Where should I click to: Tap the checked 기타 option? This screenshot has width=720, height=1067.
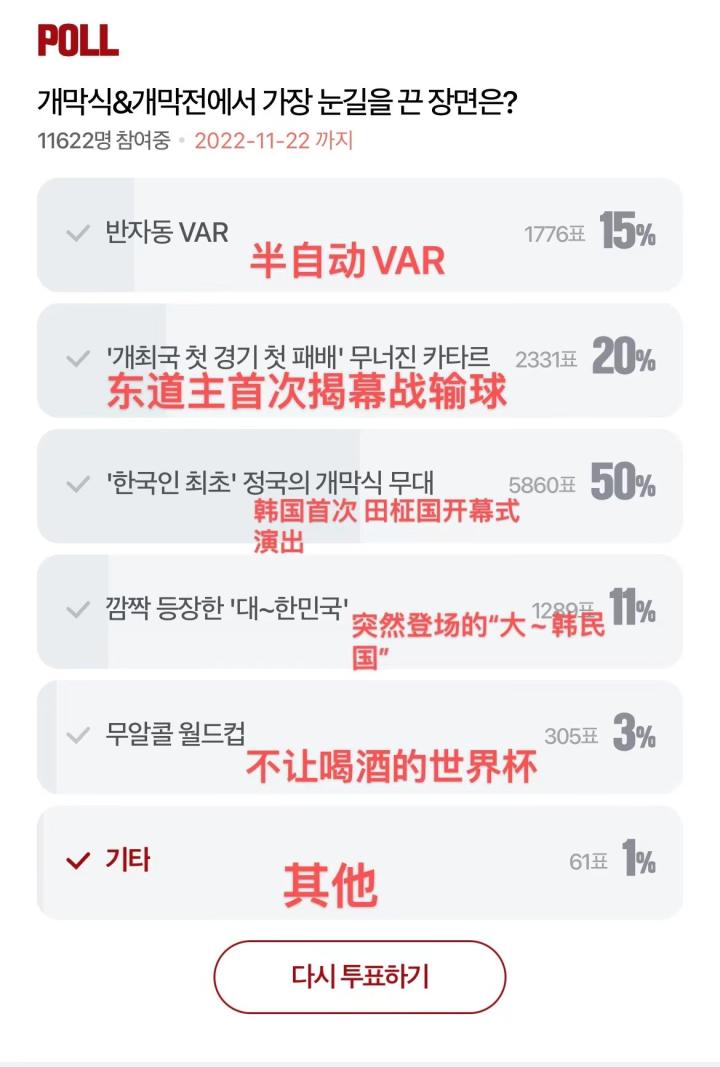coord(360,861)
